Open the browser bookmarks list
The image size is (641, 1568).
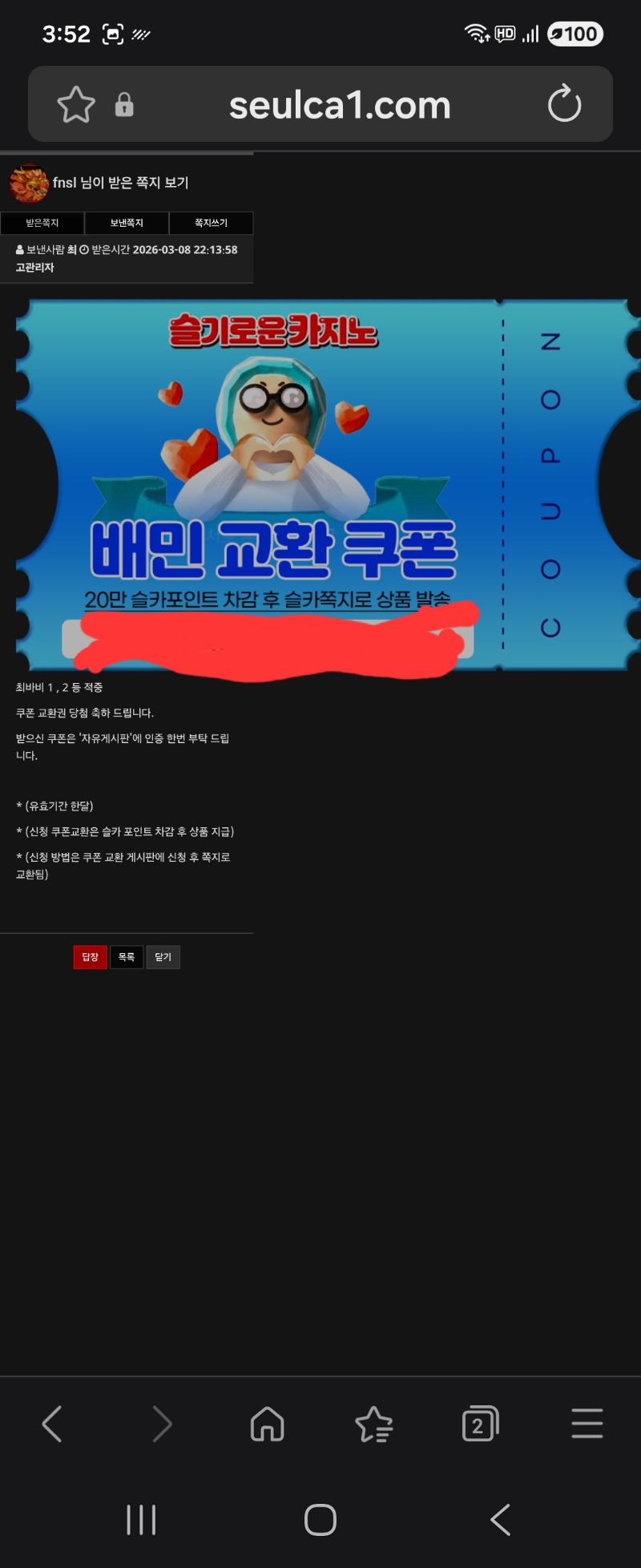[x=374, y=1425]
